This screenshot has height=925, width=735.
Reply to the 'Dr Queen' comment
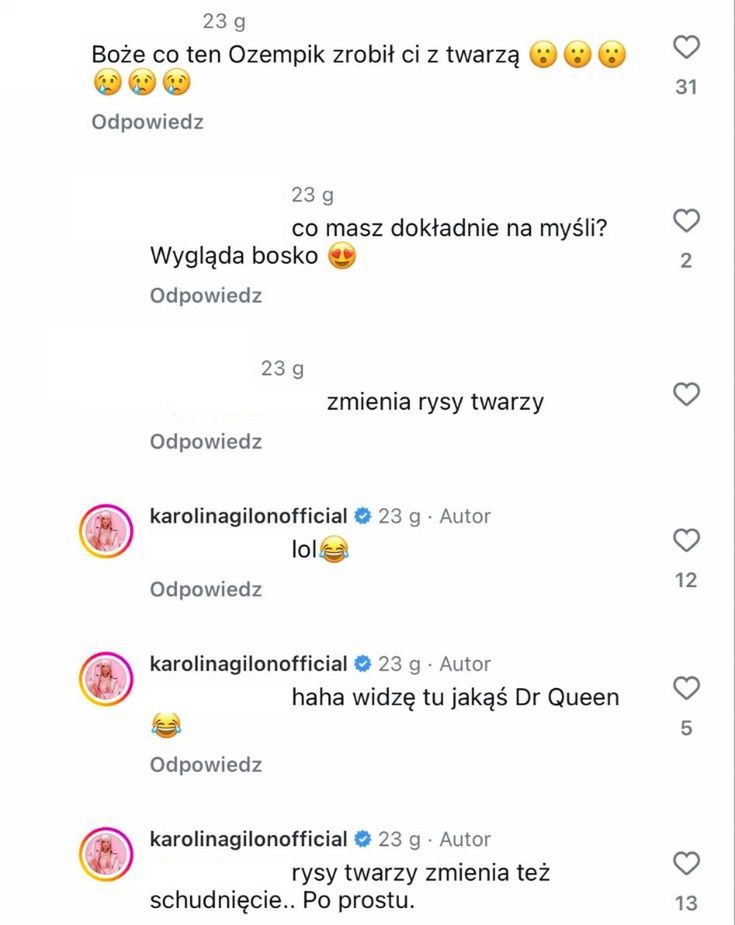206,765
